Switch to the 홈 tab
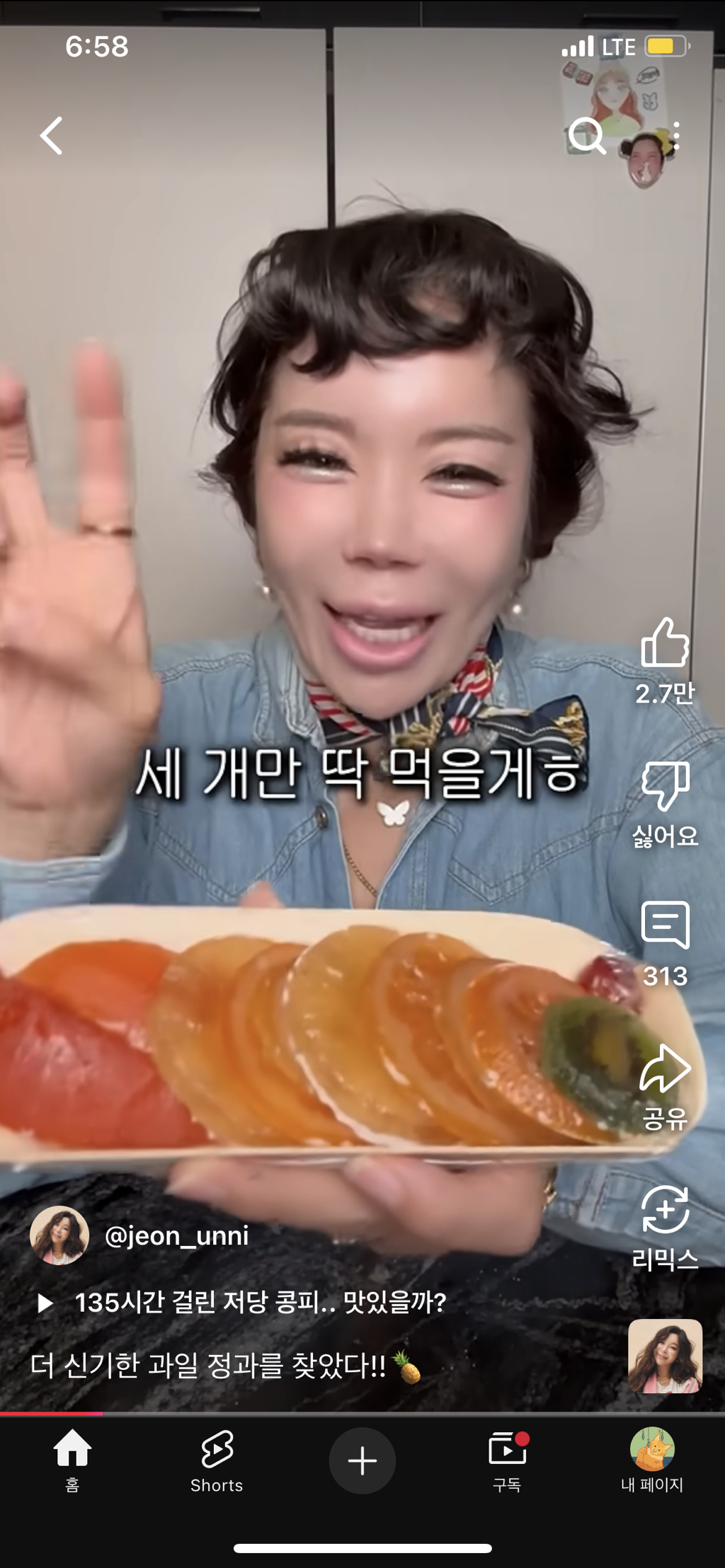 point(72,1460)
